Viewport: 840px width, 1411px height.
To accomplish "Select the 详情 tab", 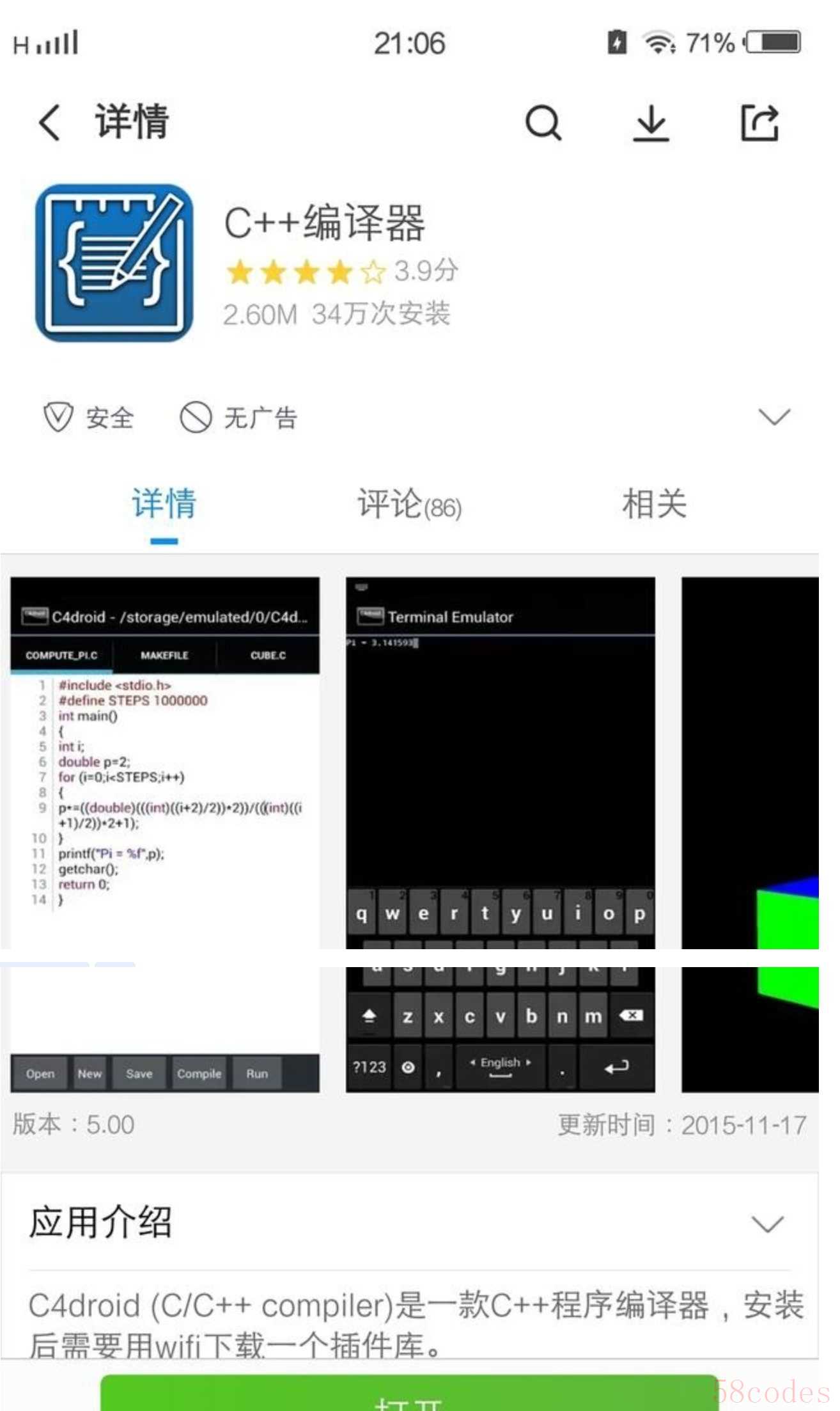I will (164, 505).
